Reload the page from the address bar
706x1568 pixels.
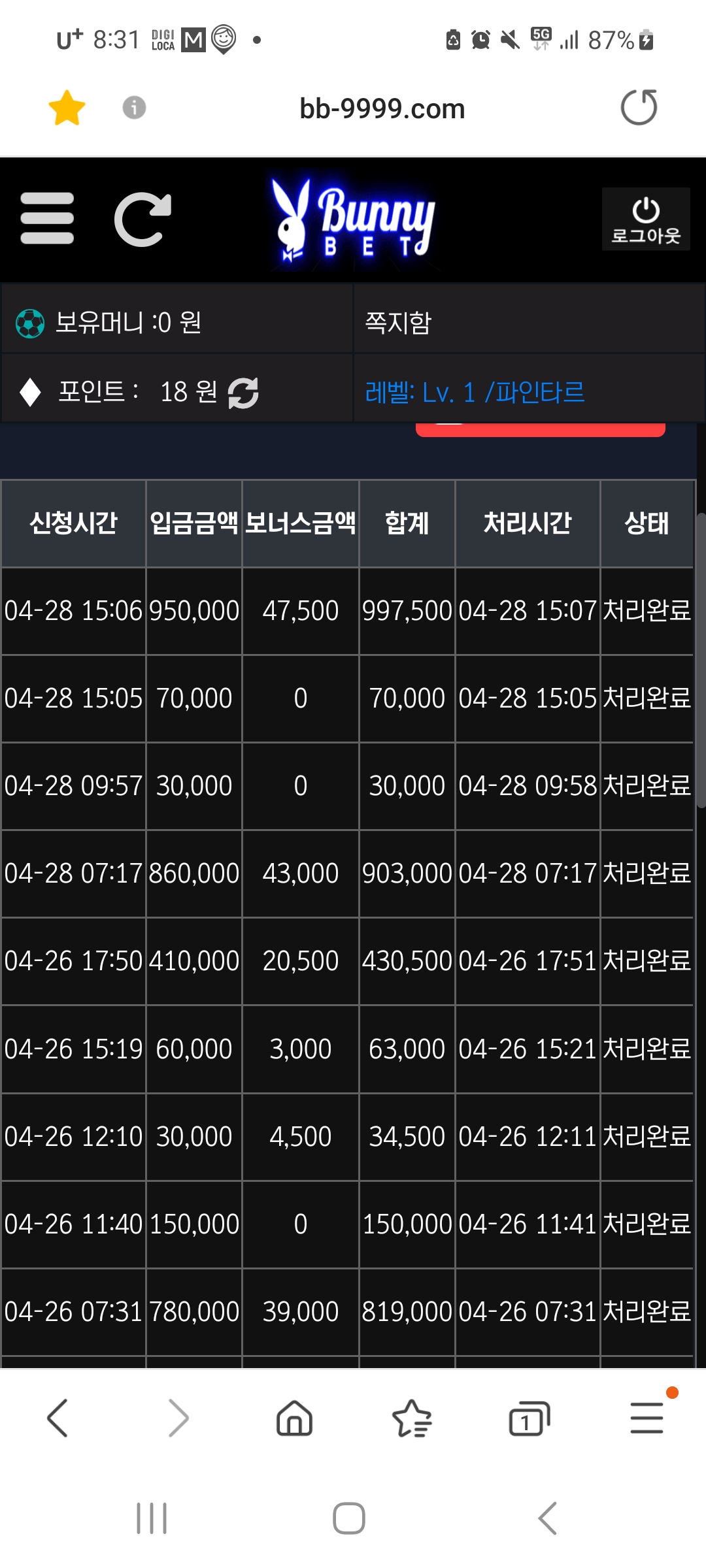tap(639, 108)
